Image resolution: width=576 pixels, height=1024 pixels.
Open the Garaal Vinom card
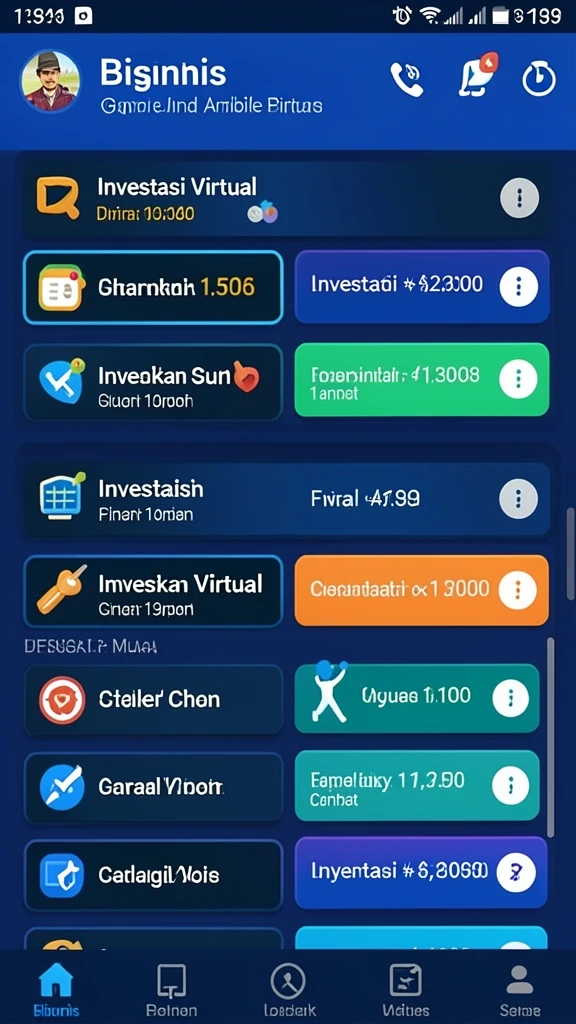[x=153, y=787]
